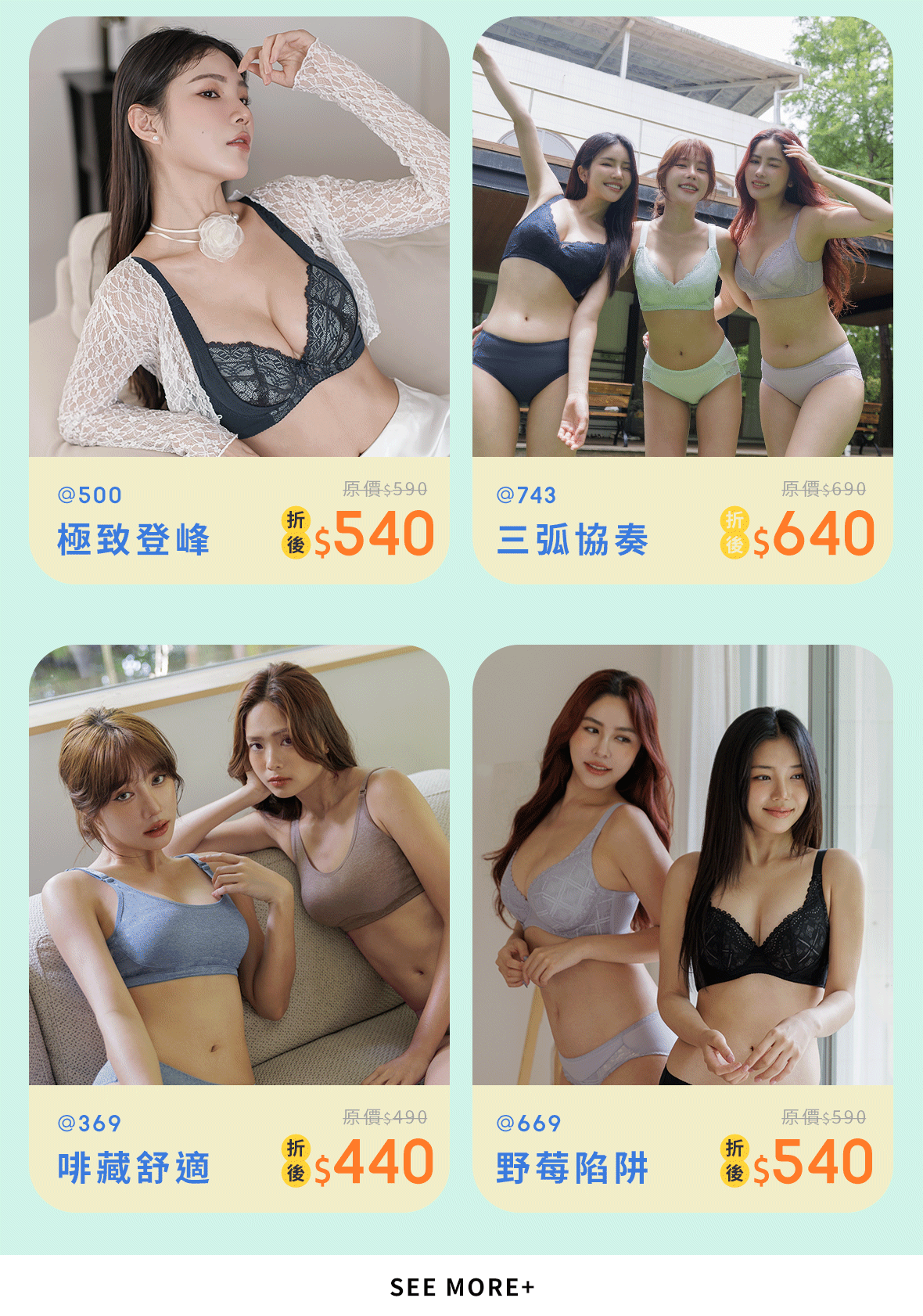Tap SEE MORE+ to view more products
The width and height of the screenshot is (923, 1316).
(461, 1287)
